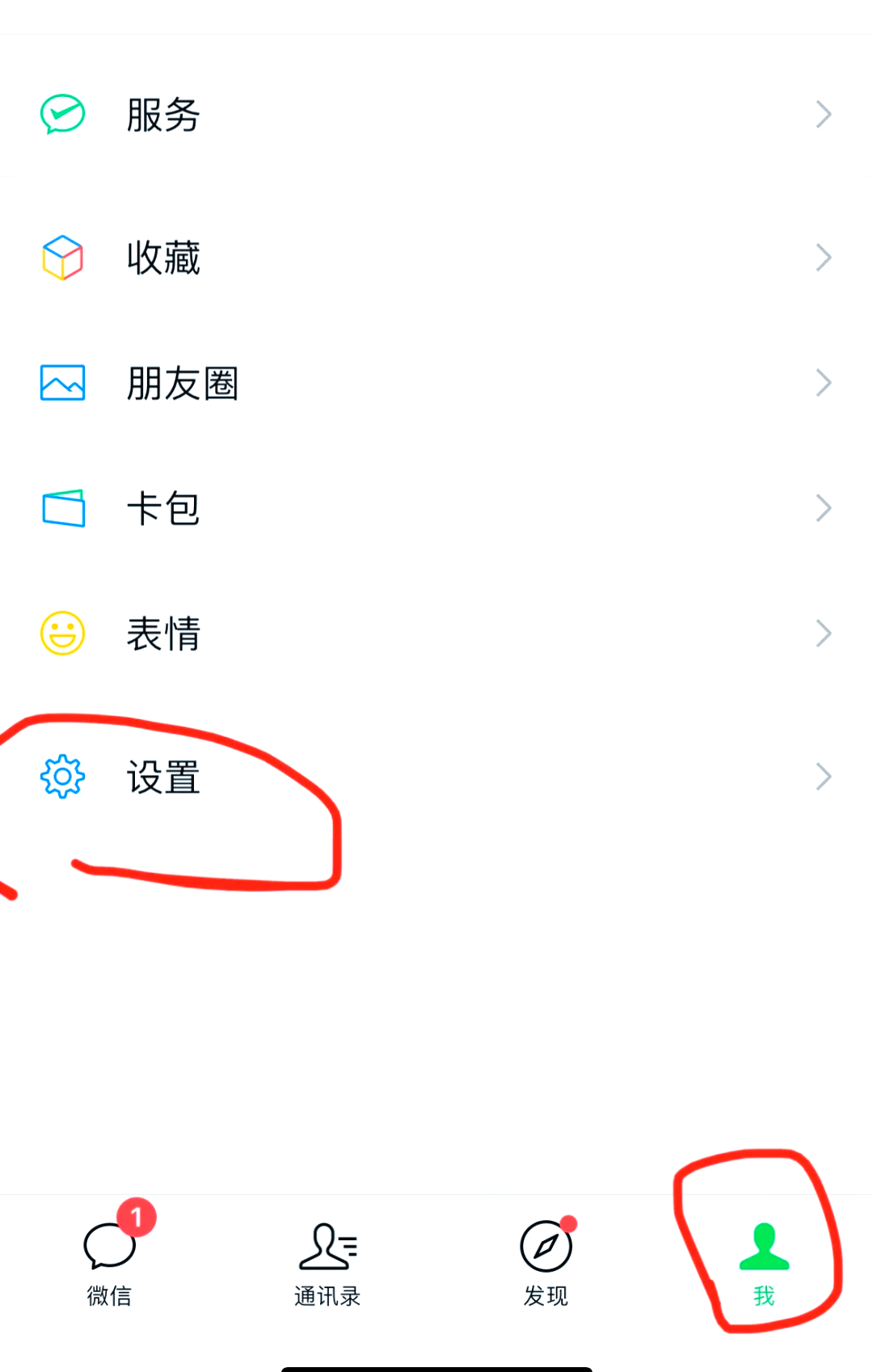
Task: Open the 服务 (Services) icon
Action: coord(61,114)
